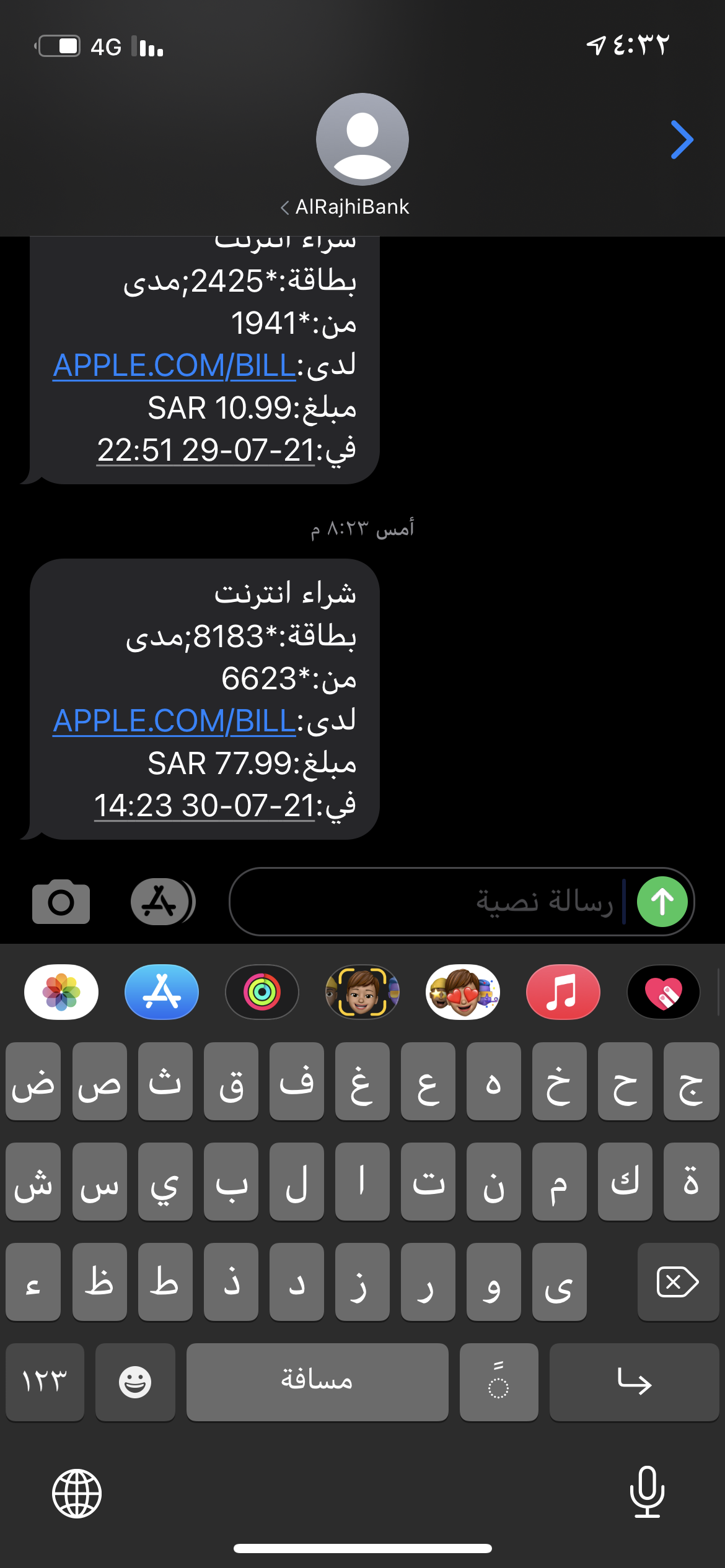
Task: Go back using the blue chevron arrow
Action: click(x=682, y=140)
